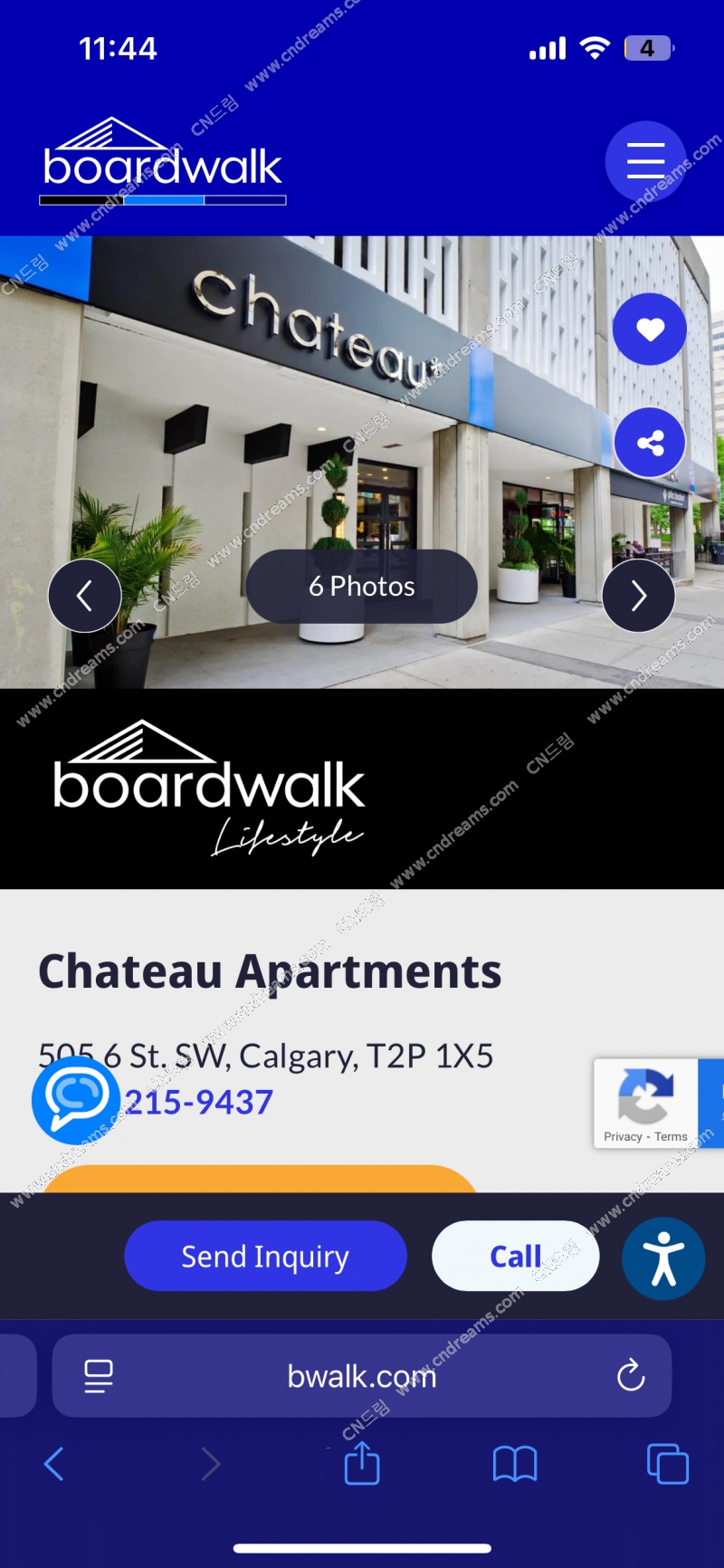Image resolution: width=724 pixels, height=1568 pixels.
Task: Open the accessibility options widget
Action: [x=663, y=1258]
